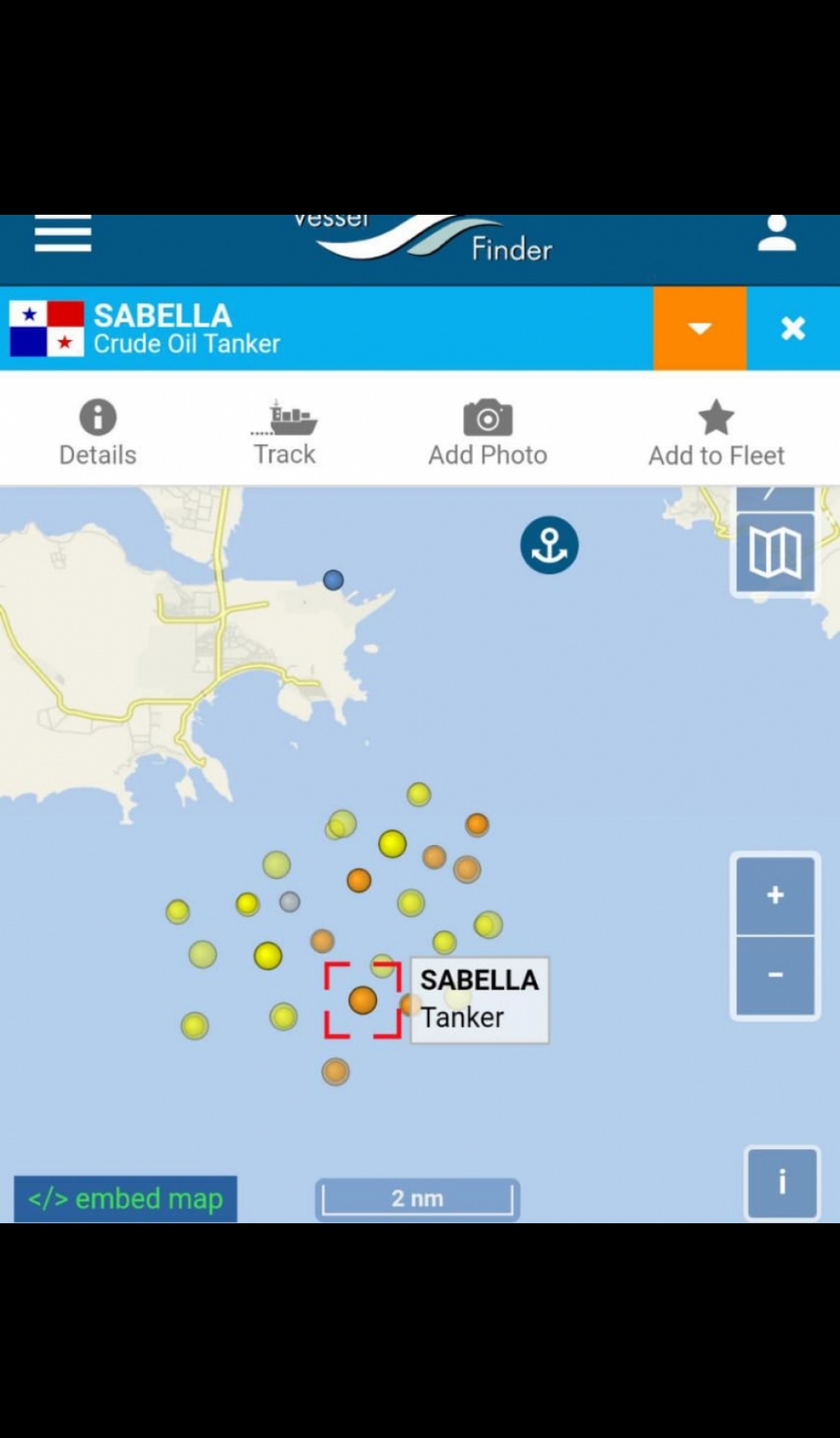Tap the SABELLA Tanker label
Screen dimensions: 840x1438
[x=479, y=999]
